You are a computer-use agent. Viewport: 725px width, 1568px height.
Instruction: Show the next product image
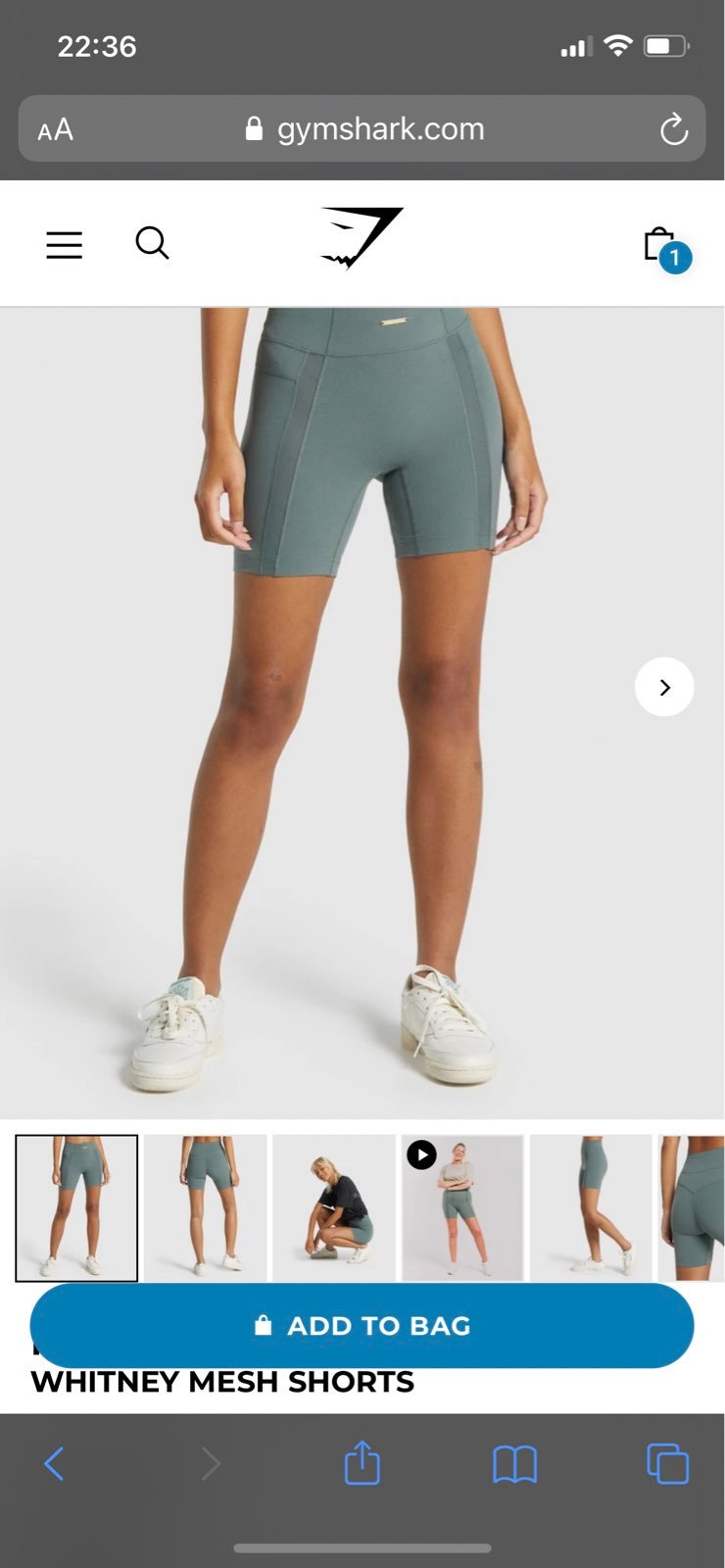[664, 687]
